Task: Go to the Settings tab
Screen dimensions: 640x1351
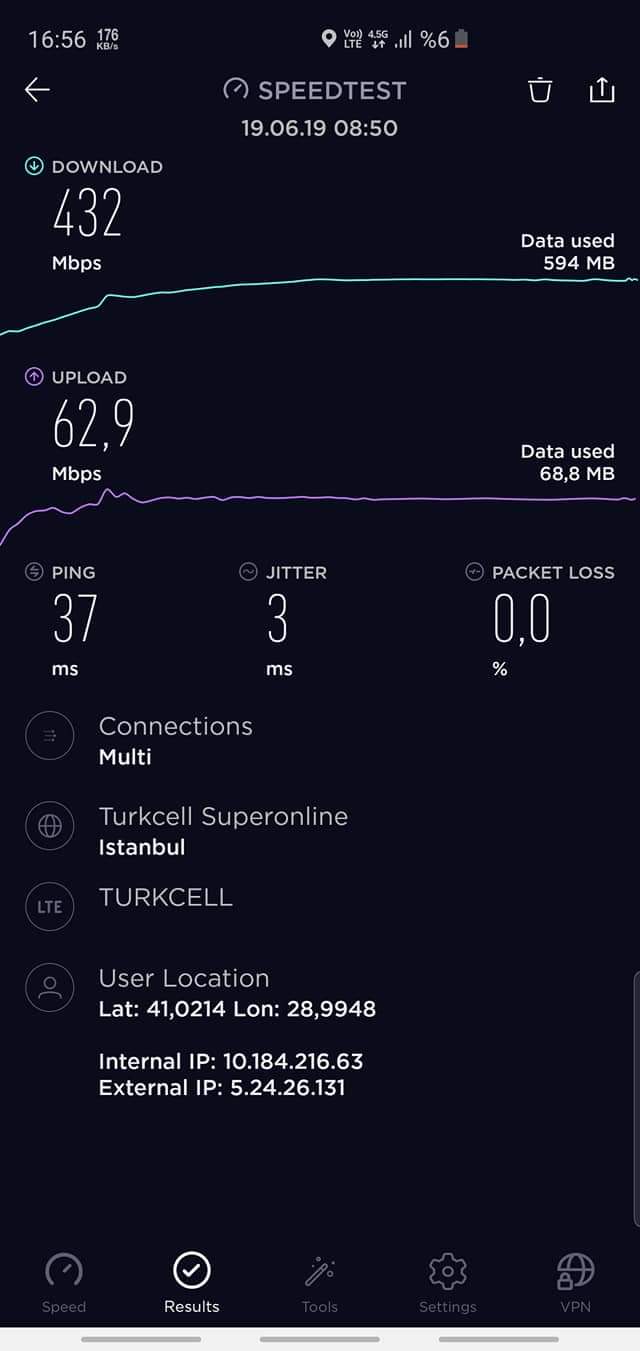Action: [448, 1283]
